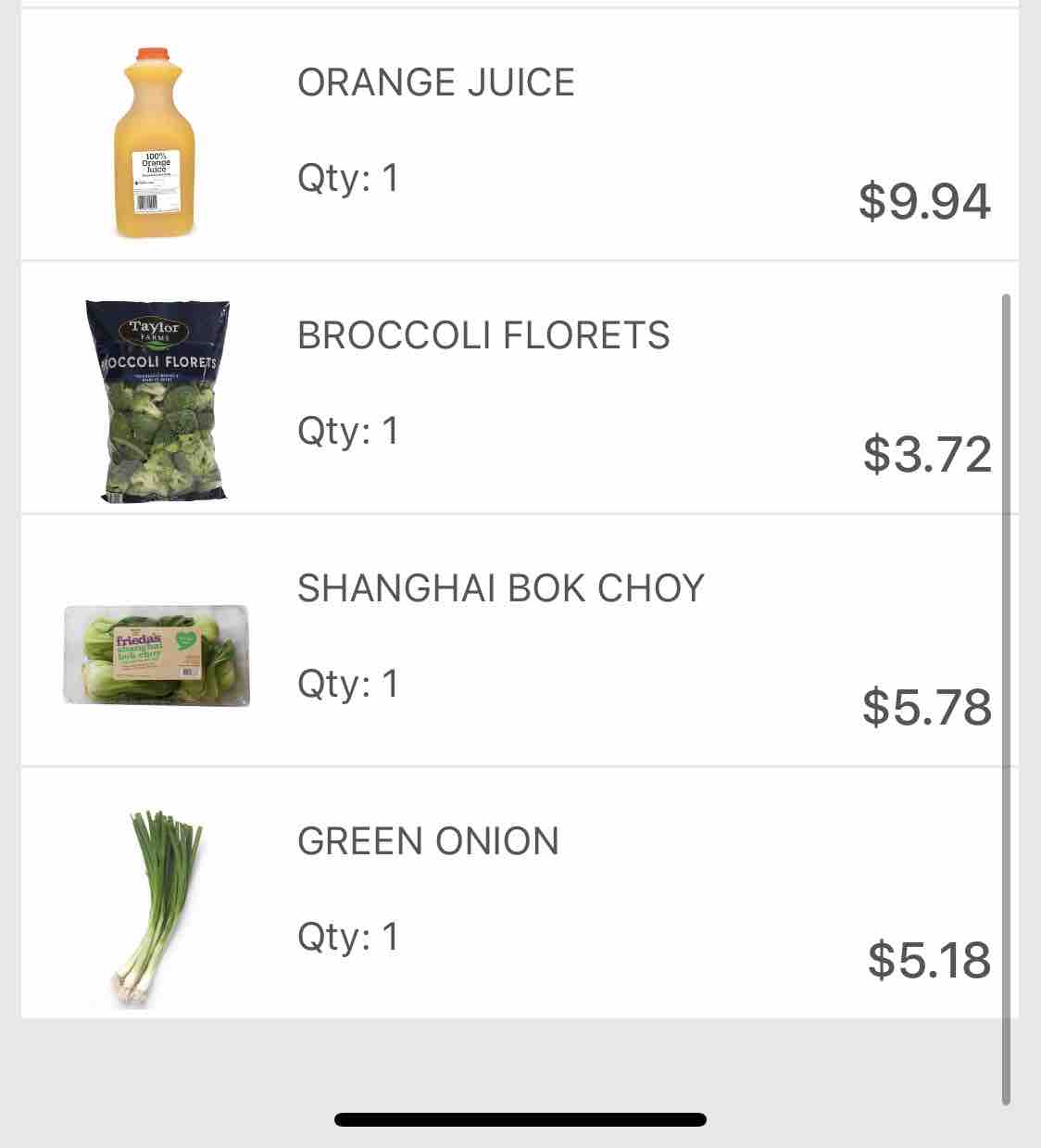Image resolution: width=1041 pixels, height=1148 pixels.
Task: Tap the Green Onion item
Action: point(428,842)
